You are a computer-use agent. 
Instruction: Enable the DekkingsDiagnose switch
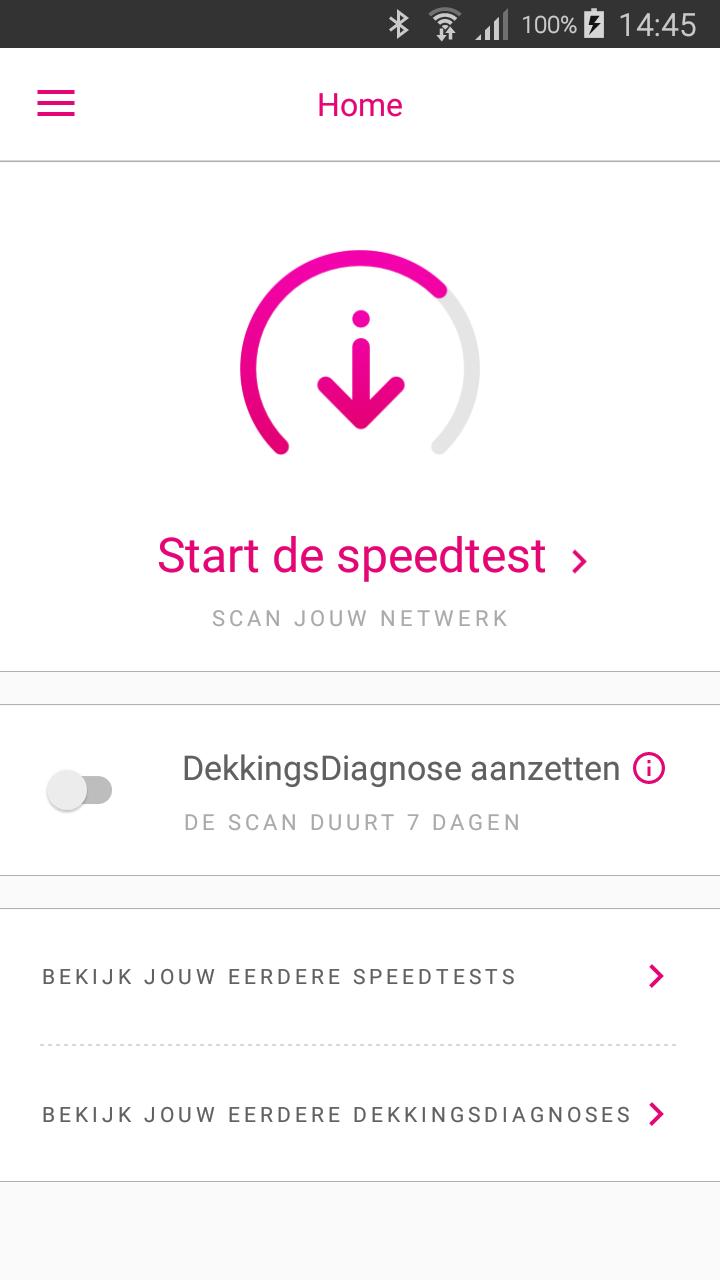pos(80,791)
